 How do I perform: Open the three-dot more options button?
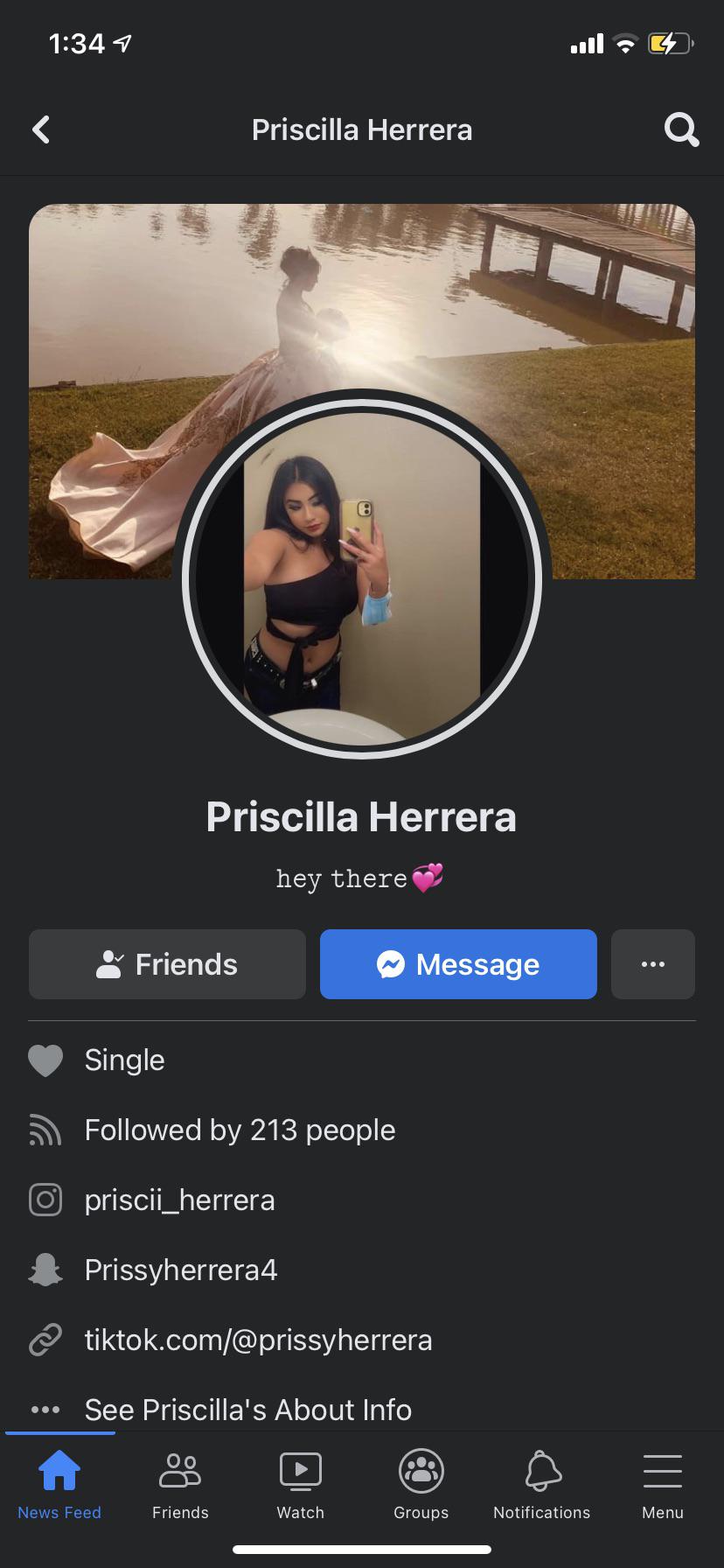click(652, 964)
